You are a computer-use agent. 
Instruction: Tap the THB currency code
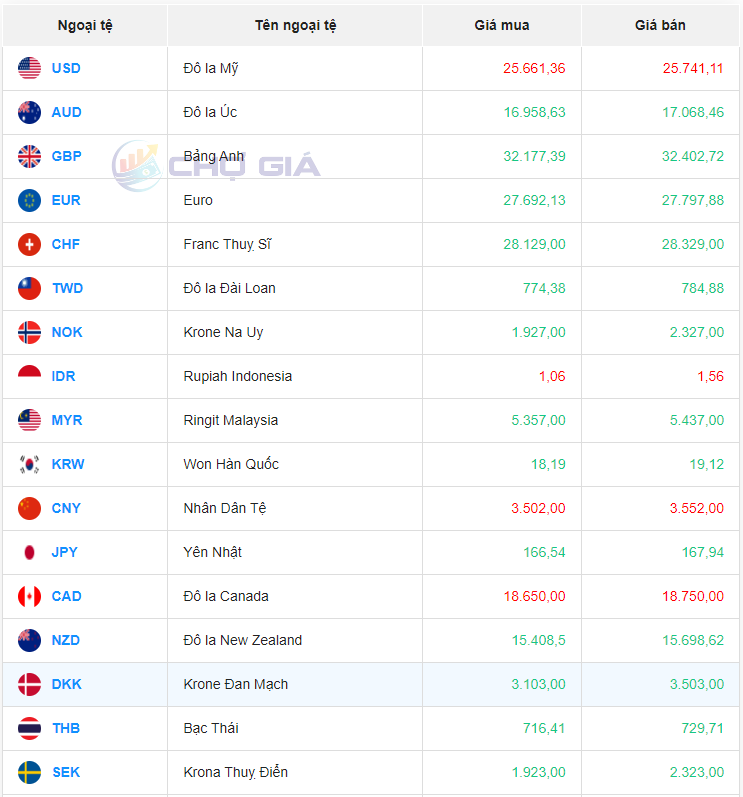[x=66, y=728]
